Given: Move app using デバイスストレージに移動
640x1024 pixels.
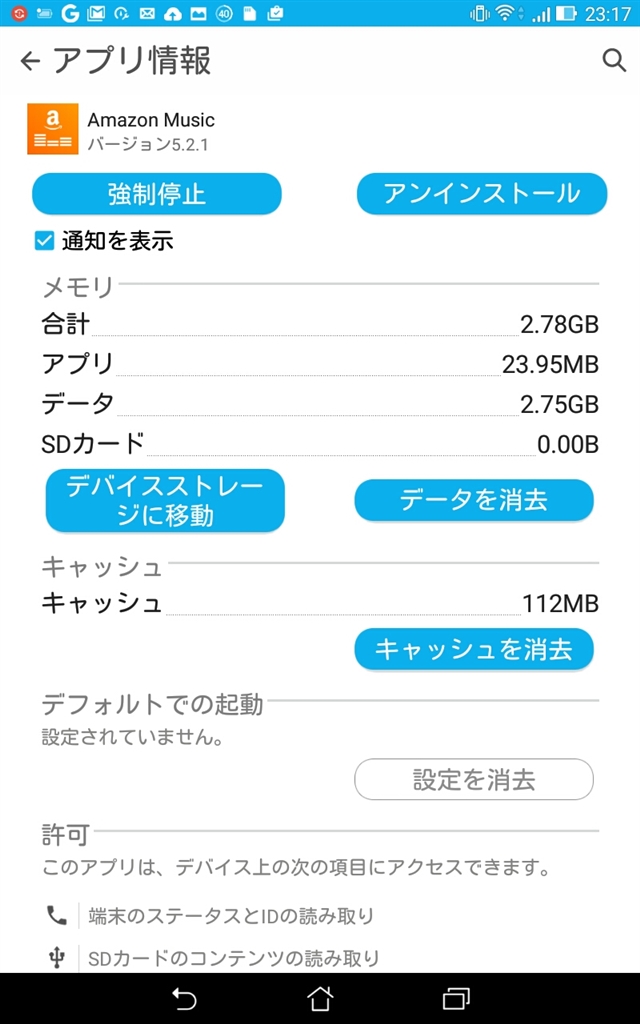Looking at the screenshot, I should coord(165,500).
